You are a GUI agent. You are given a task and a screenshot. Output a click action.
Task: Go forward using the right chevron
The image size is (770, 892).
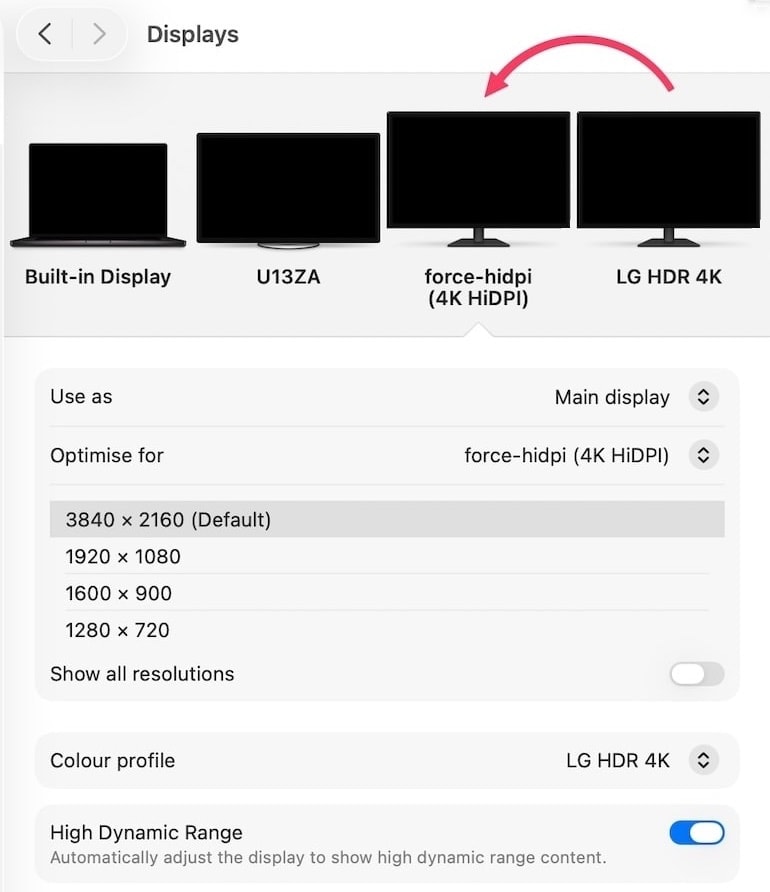pyautogui.click(x=98, y=34)
